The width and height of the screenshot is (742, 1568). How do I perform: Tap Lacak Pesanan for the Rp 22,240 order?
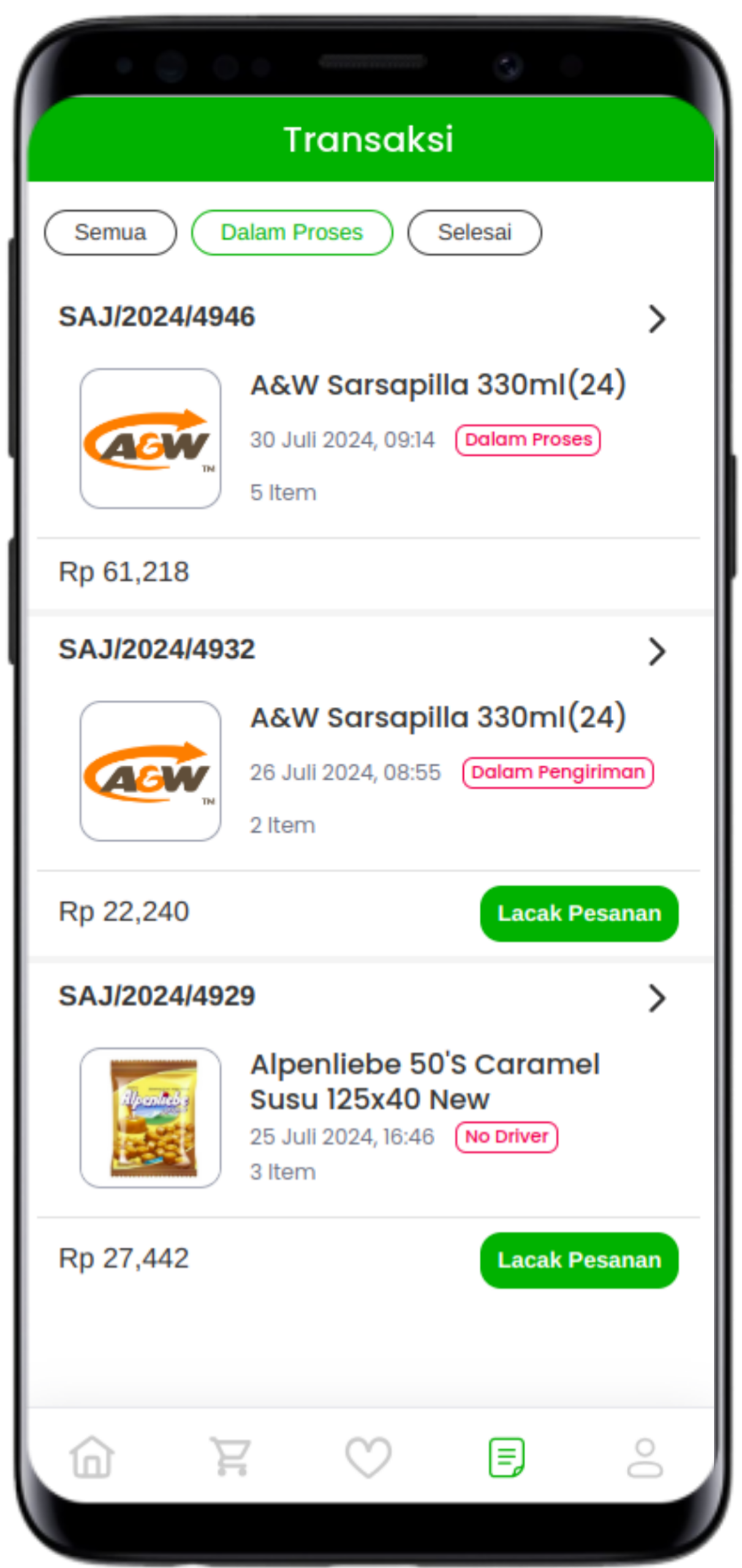pos(579,913)
